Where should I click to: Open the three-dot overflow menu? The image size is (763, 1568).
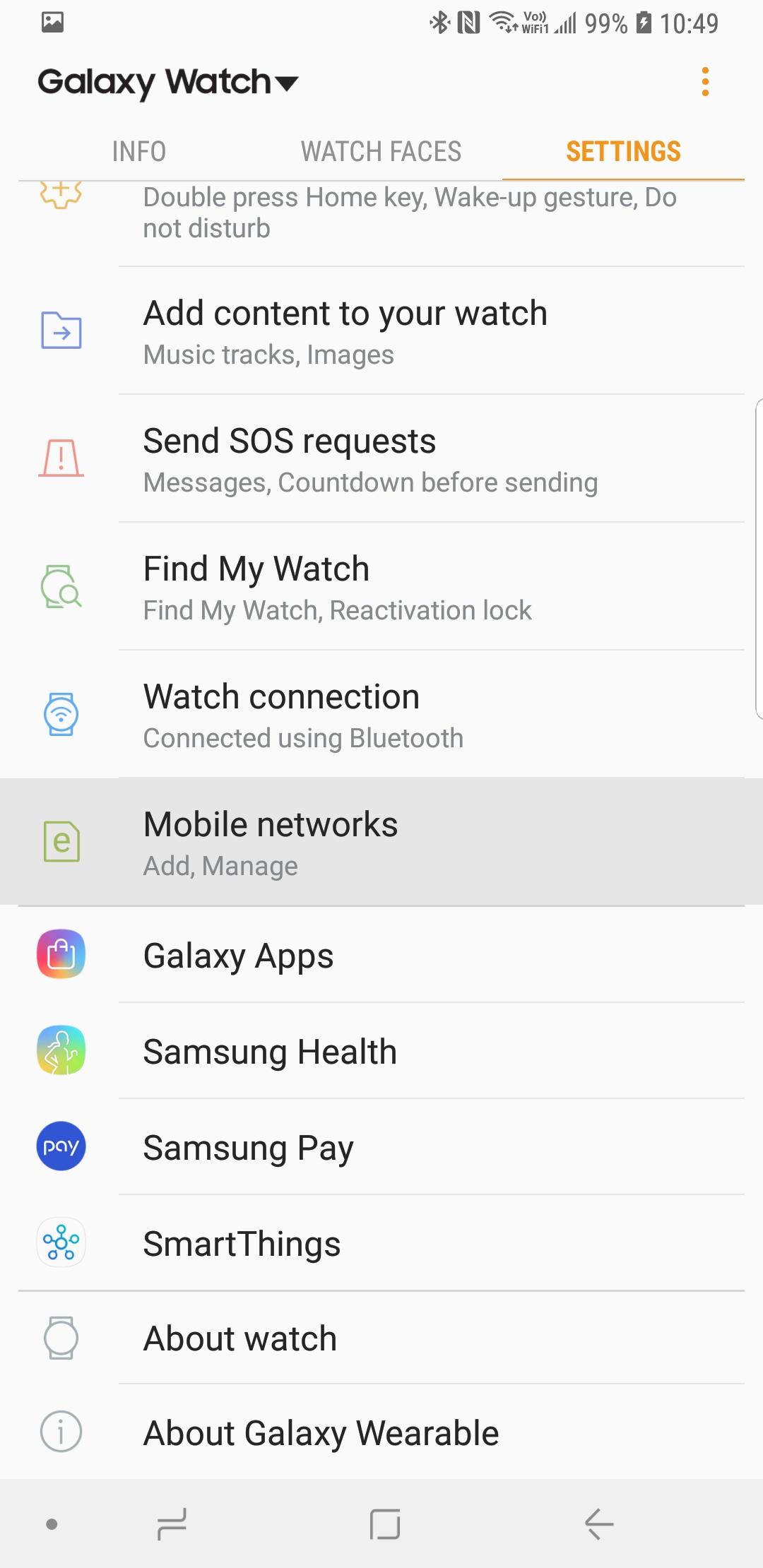point(704,81)
